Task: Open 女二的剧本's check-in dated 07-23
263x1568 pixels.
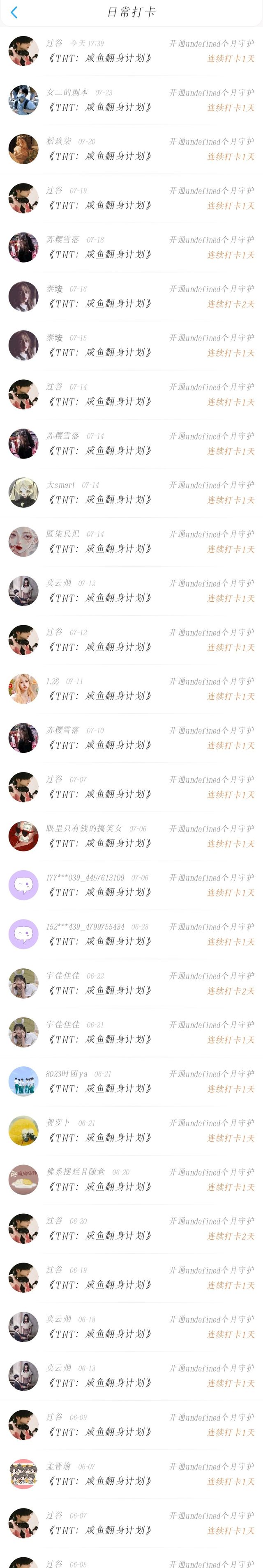Action: click(131, 100)
